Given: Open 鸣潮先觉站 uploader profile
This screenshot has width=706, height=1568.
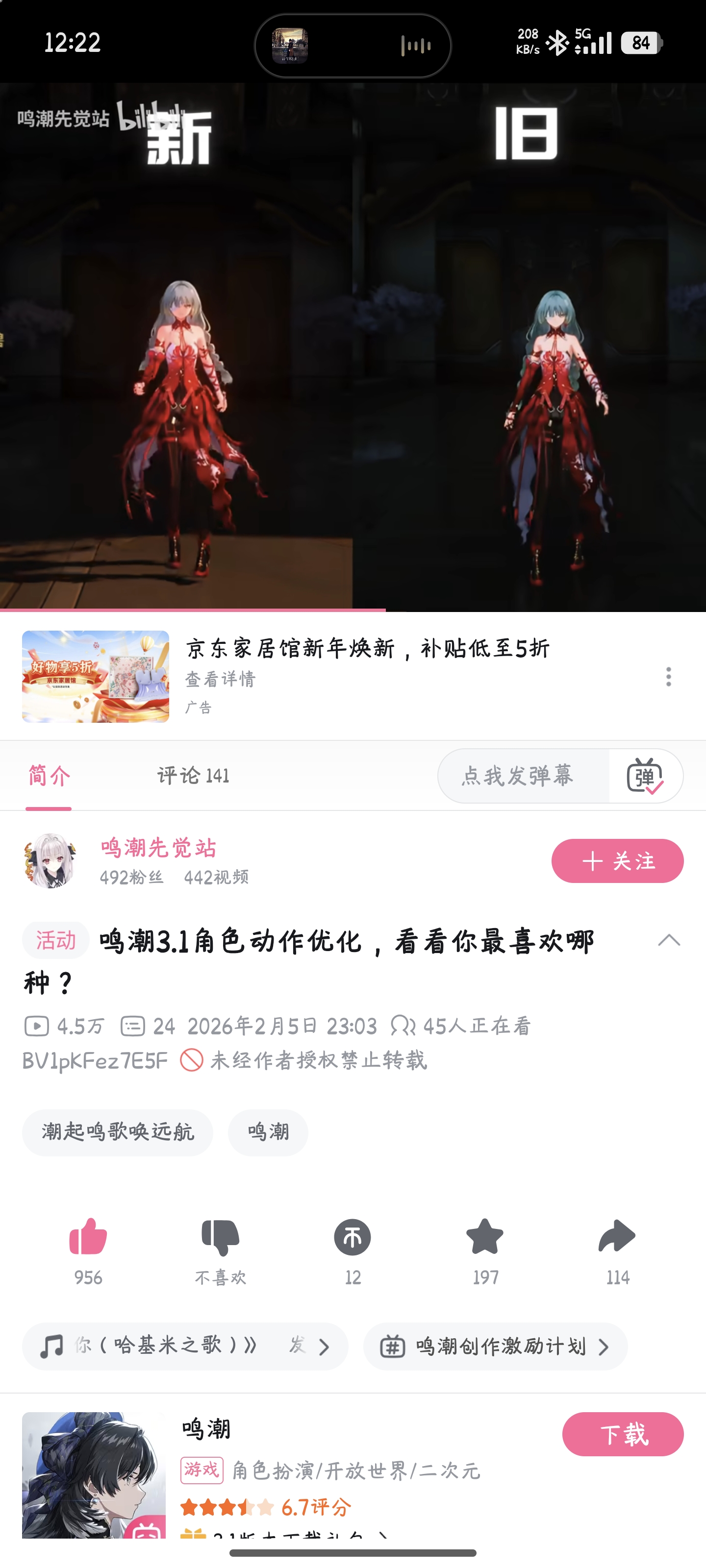Looking at the screenshot, I should pyautogui.click(x=158, y=848).
